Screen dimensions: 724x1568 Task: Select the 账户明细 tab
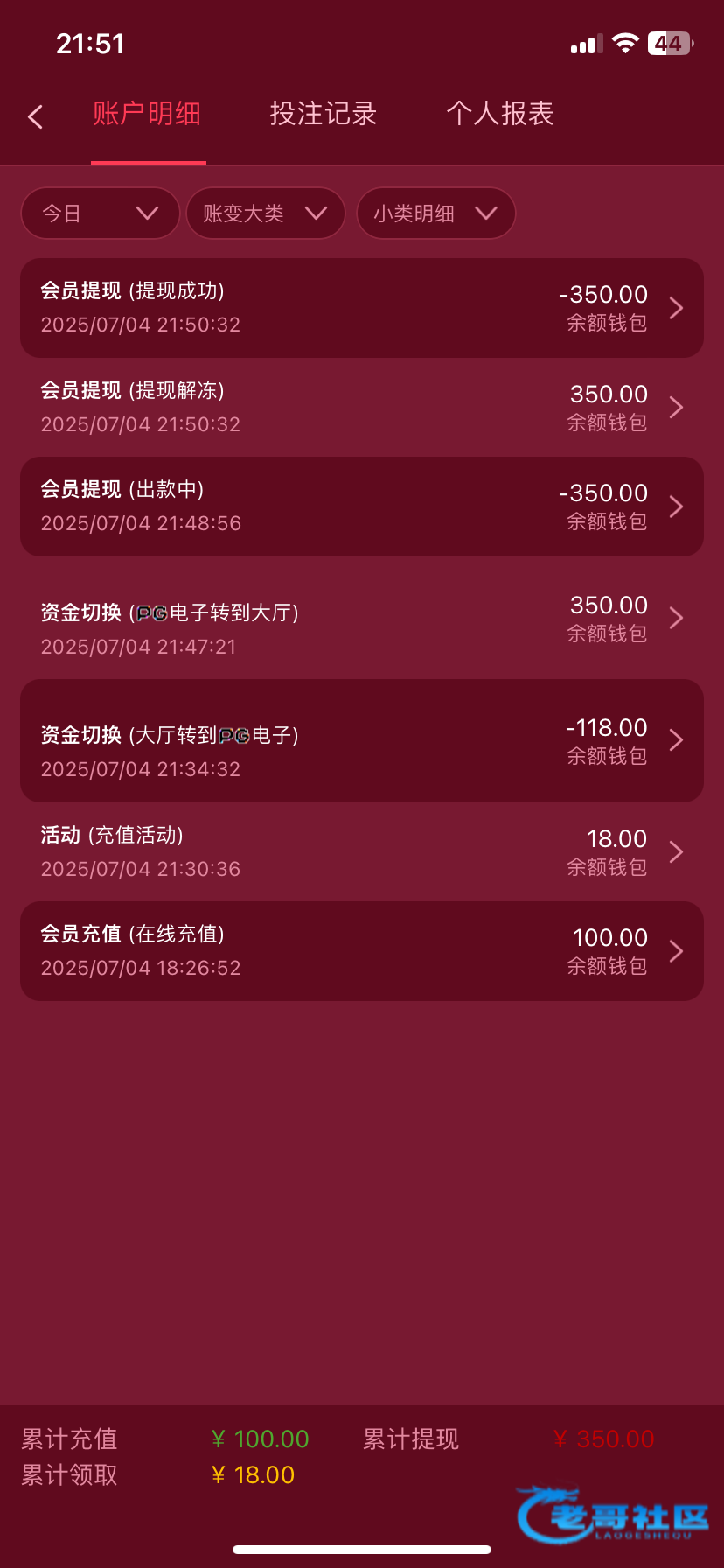(x=147, y=114)
